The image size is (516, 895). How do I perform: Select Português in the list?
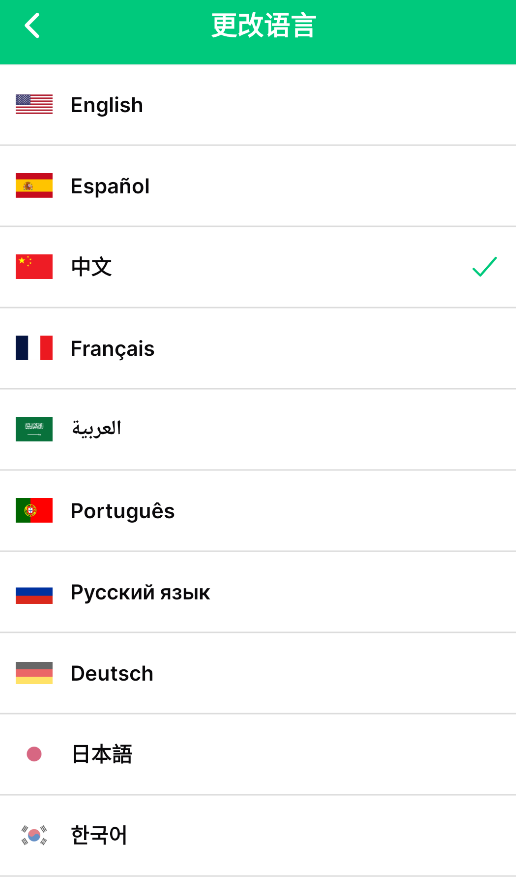tap(258, 511)
